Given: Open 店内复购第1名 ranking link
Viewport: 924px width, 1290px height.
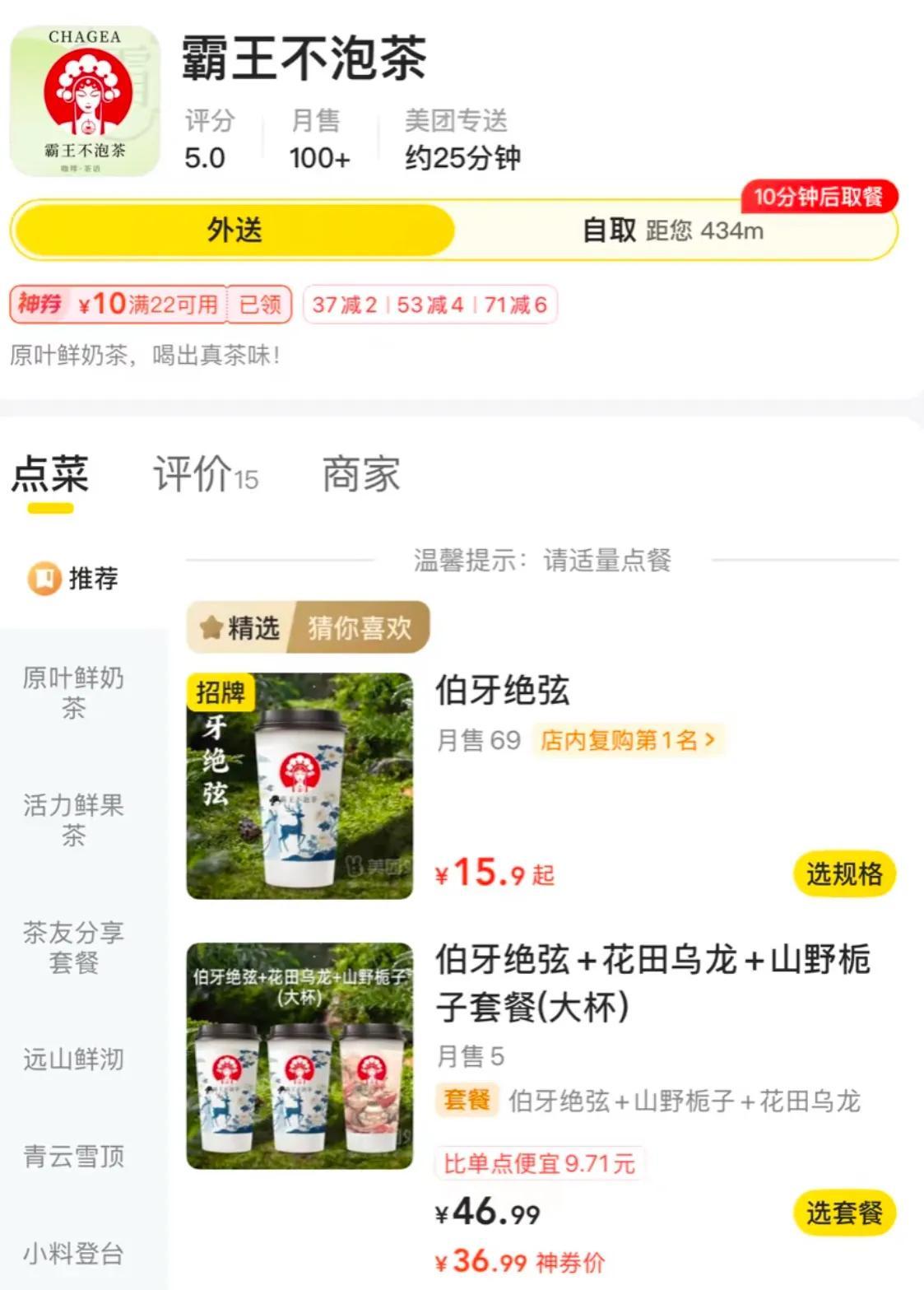Looking at the screenshot, I should pyautogui.click(x=627, y=740).
